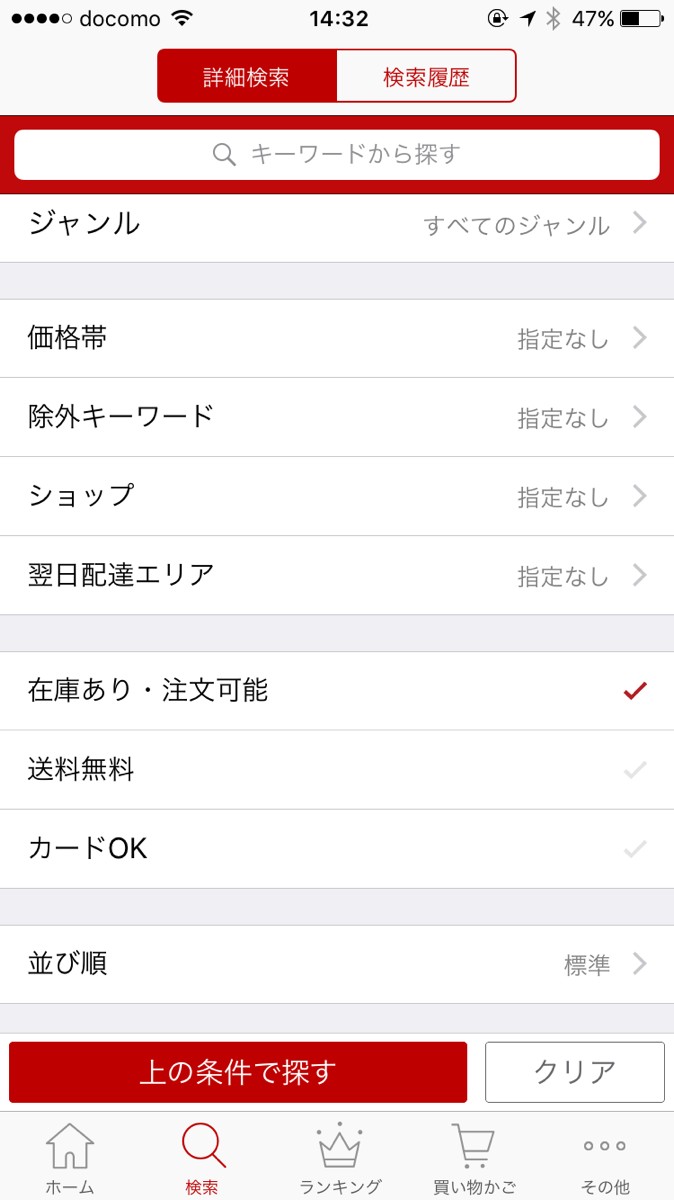This screenshot has height=1200, width=674.
Task: Enable the カードOK filter
Action: [337, 849]
